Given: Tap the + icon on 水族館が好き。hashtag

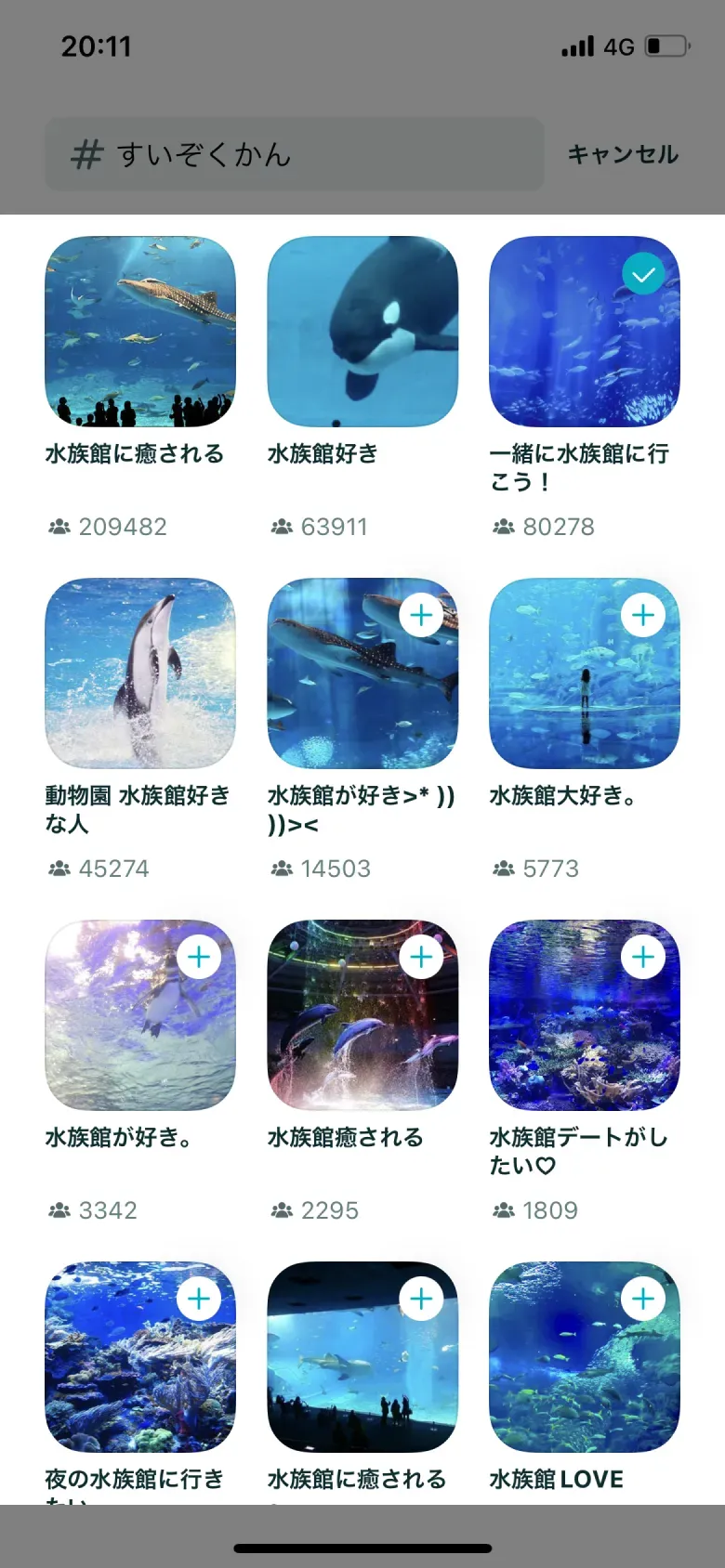Looking at the screenshot, I should coord(199,956).
